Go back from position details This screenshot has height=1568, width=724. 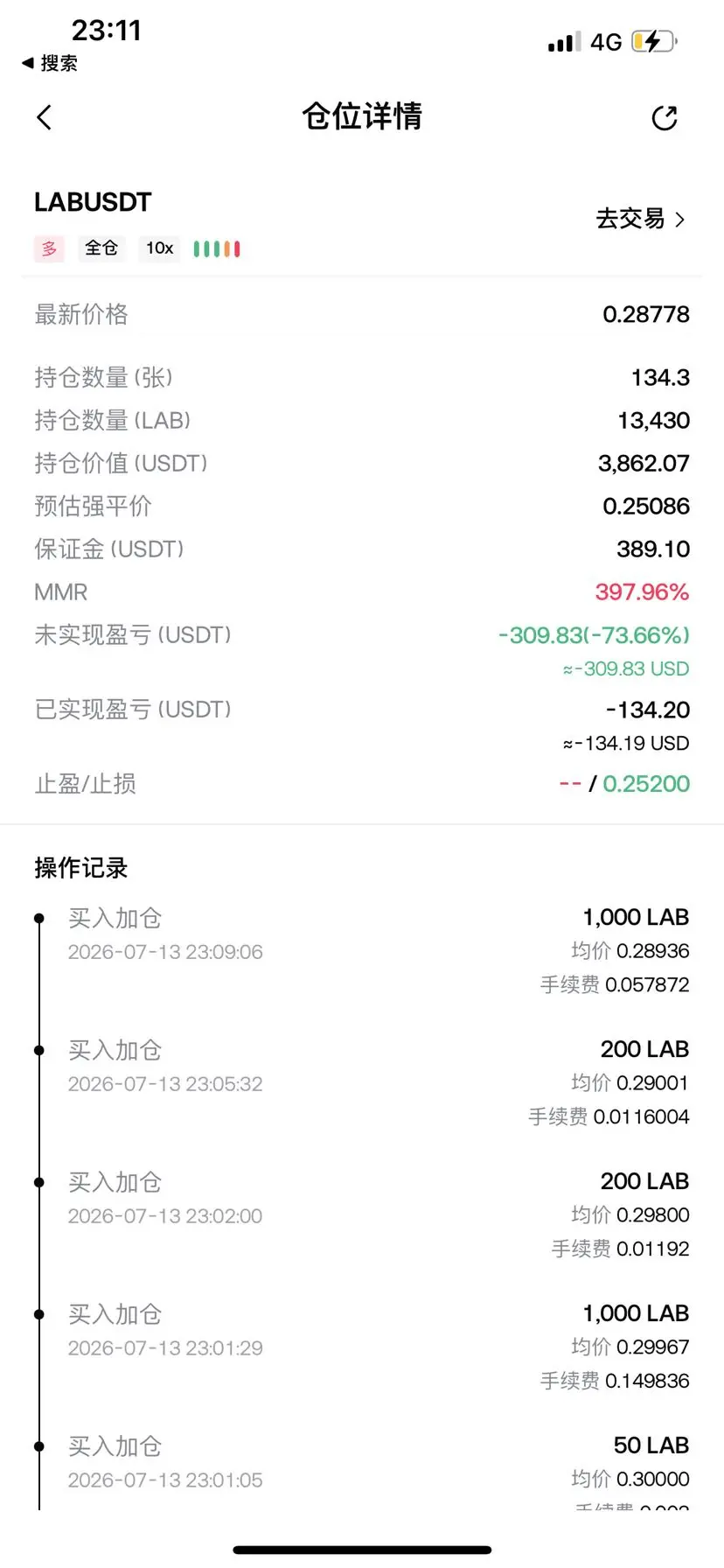point(45,117)
